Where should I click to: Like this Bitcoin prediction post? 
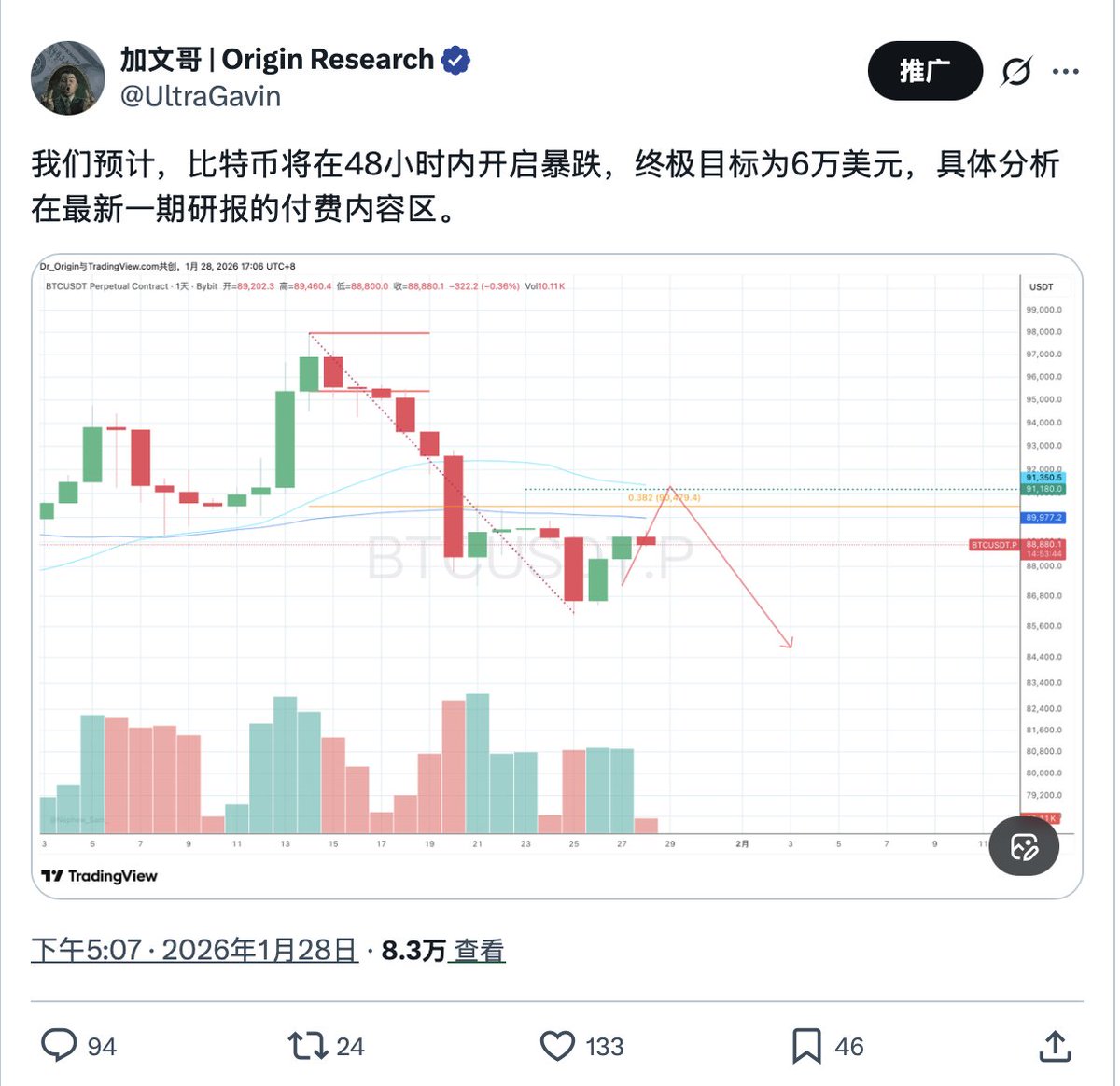(x=558, y=1045)
